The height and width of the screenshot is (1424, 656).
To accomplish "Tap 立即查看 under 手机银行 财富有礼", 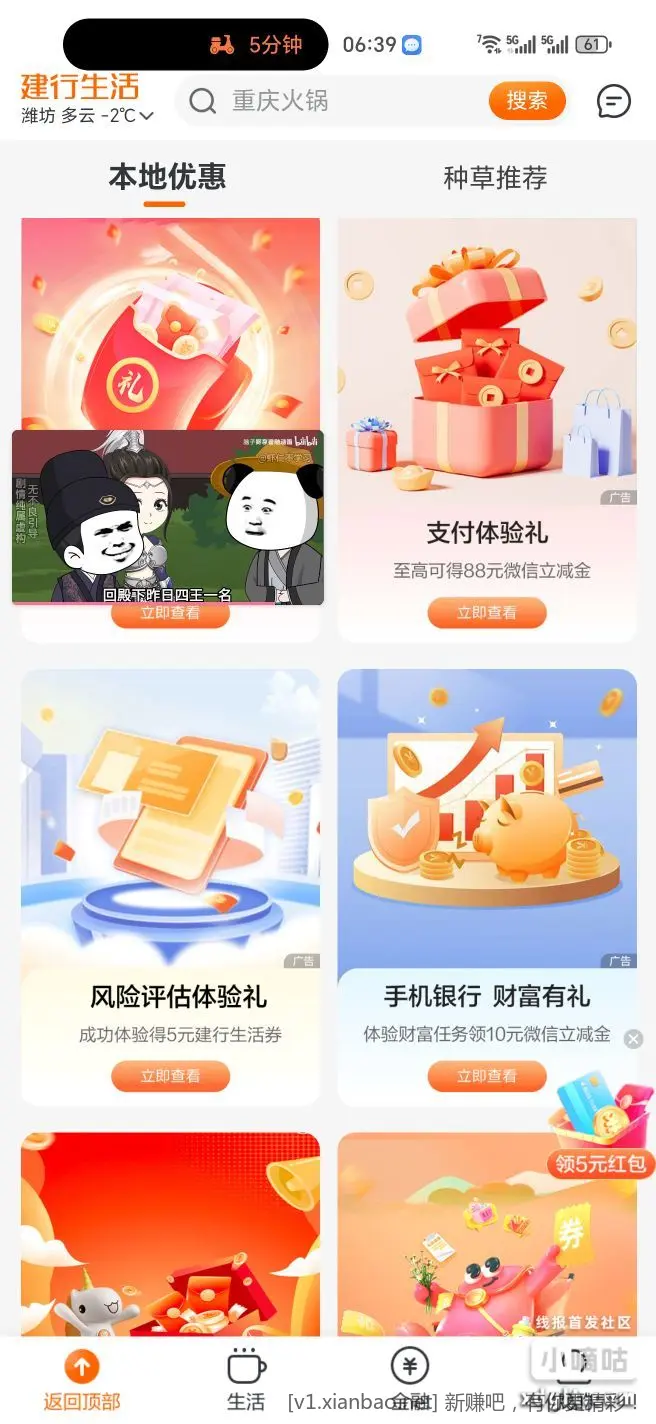I will [x=487, y=1076].
